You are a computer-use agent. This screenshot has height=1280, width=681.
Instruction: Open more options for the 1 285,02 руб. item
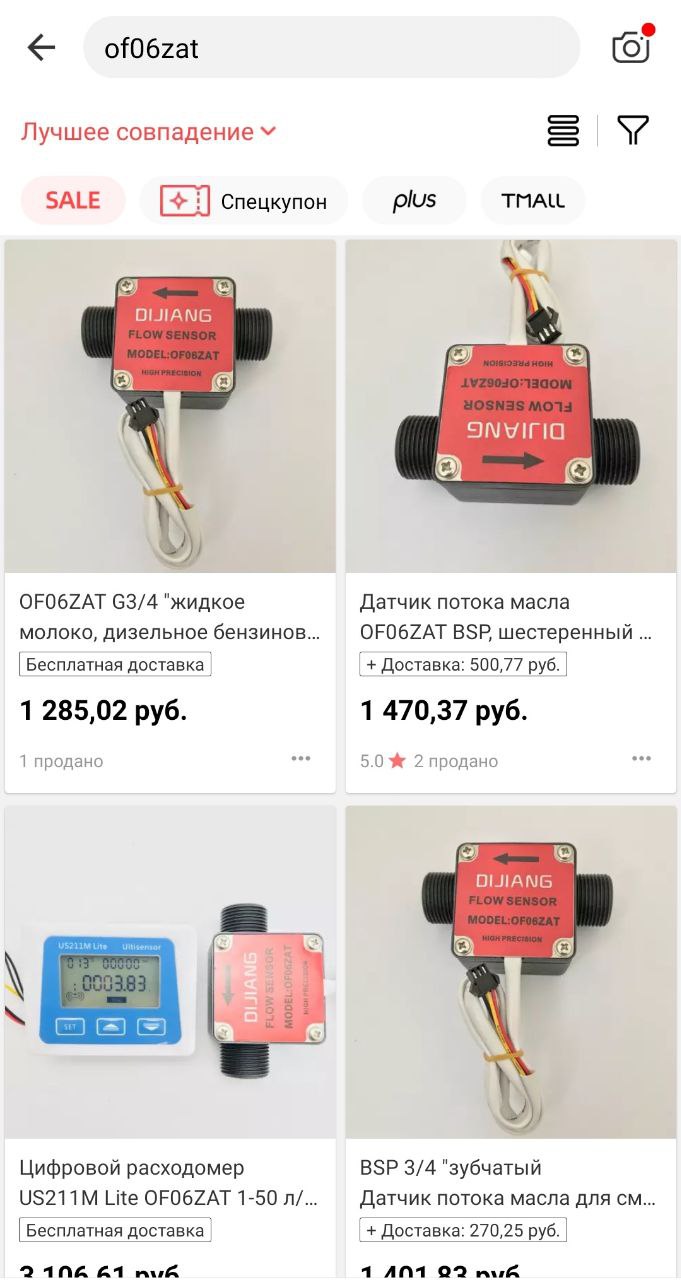click(x=301, y=759)
